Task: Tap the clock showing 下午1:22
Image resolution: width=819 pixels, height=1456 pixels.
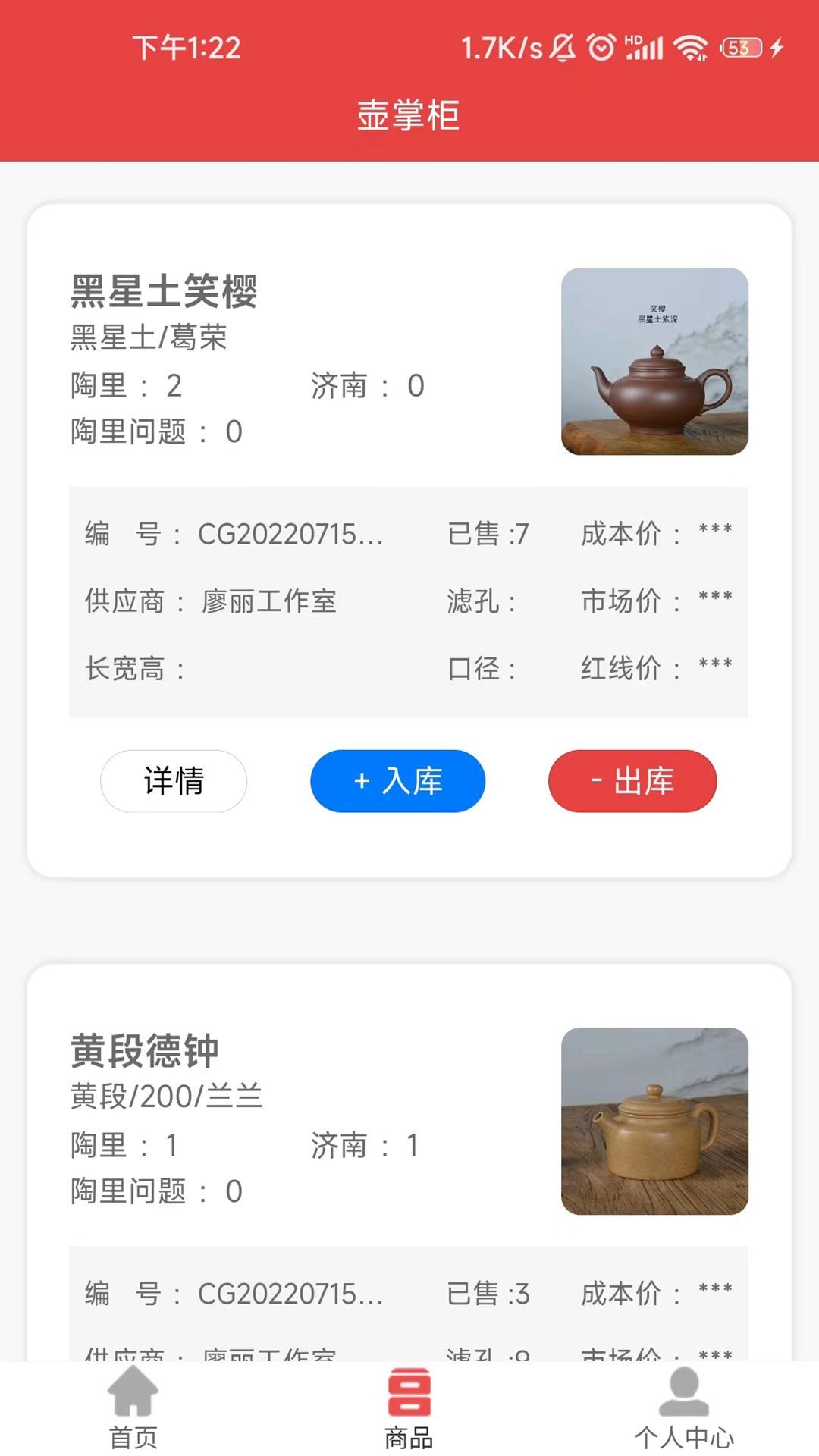Action: 186,47
